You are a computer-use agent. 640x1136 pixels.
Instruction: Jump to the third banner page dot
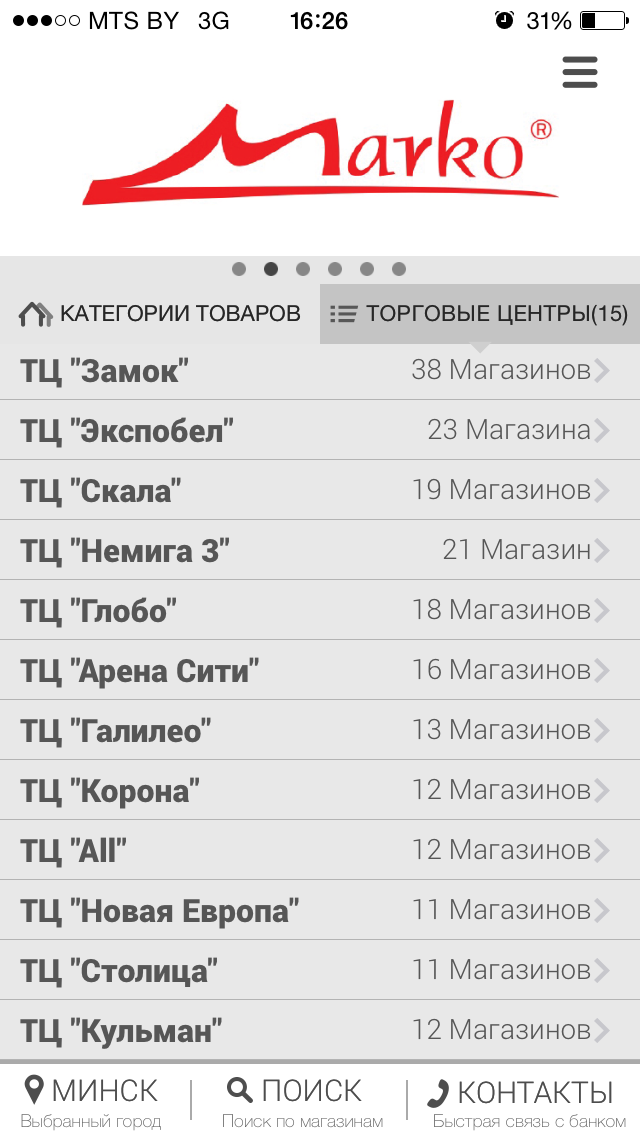coord(303,269)
